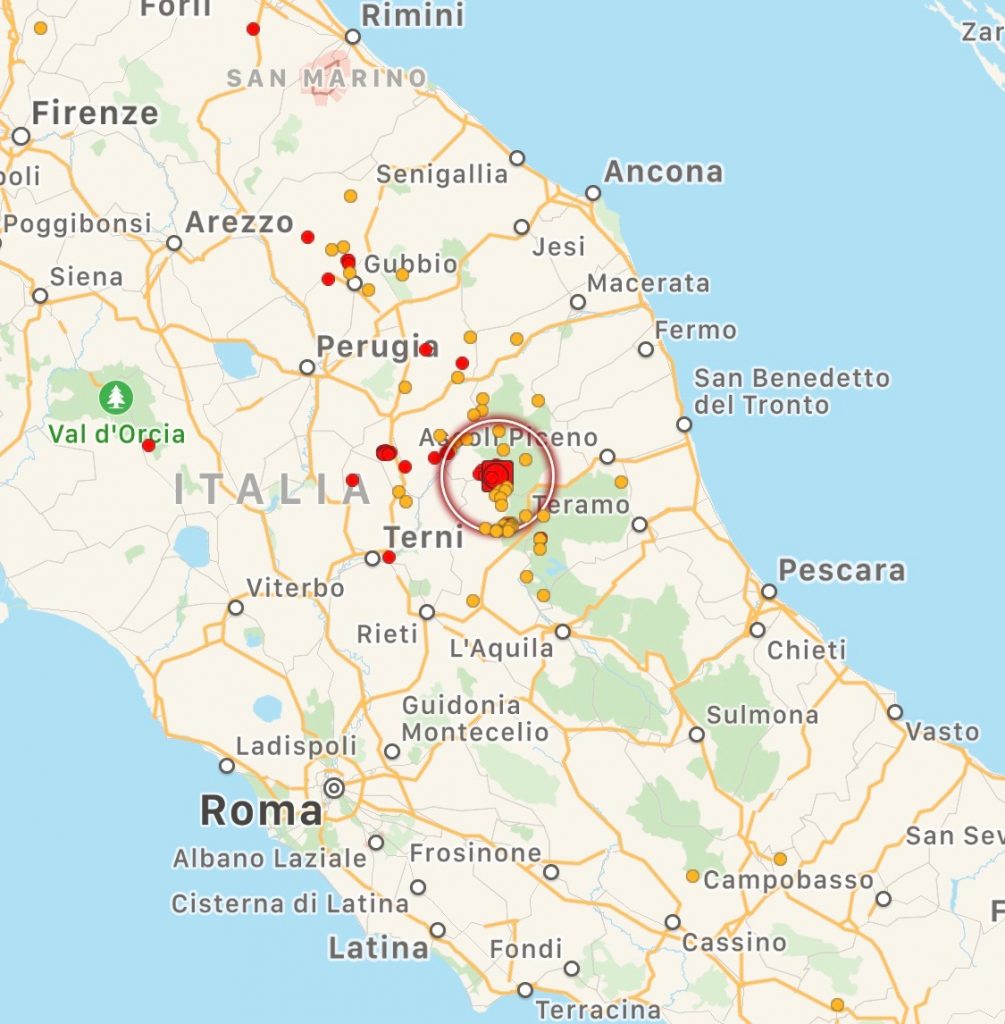Image resolution: width=1005 pixels, height=1024 pixels.
Task: Tap the Val d'Orcia park icon
Action: coord(117,398)
